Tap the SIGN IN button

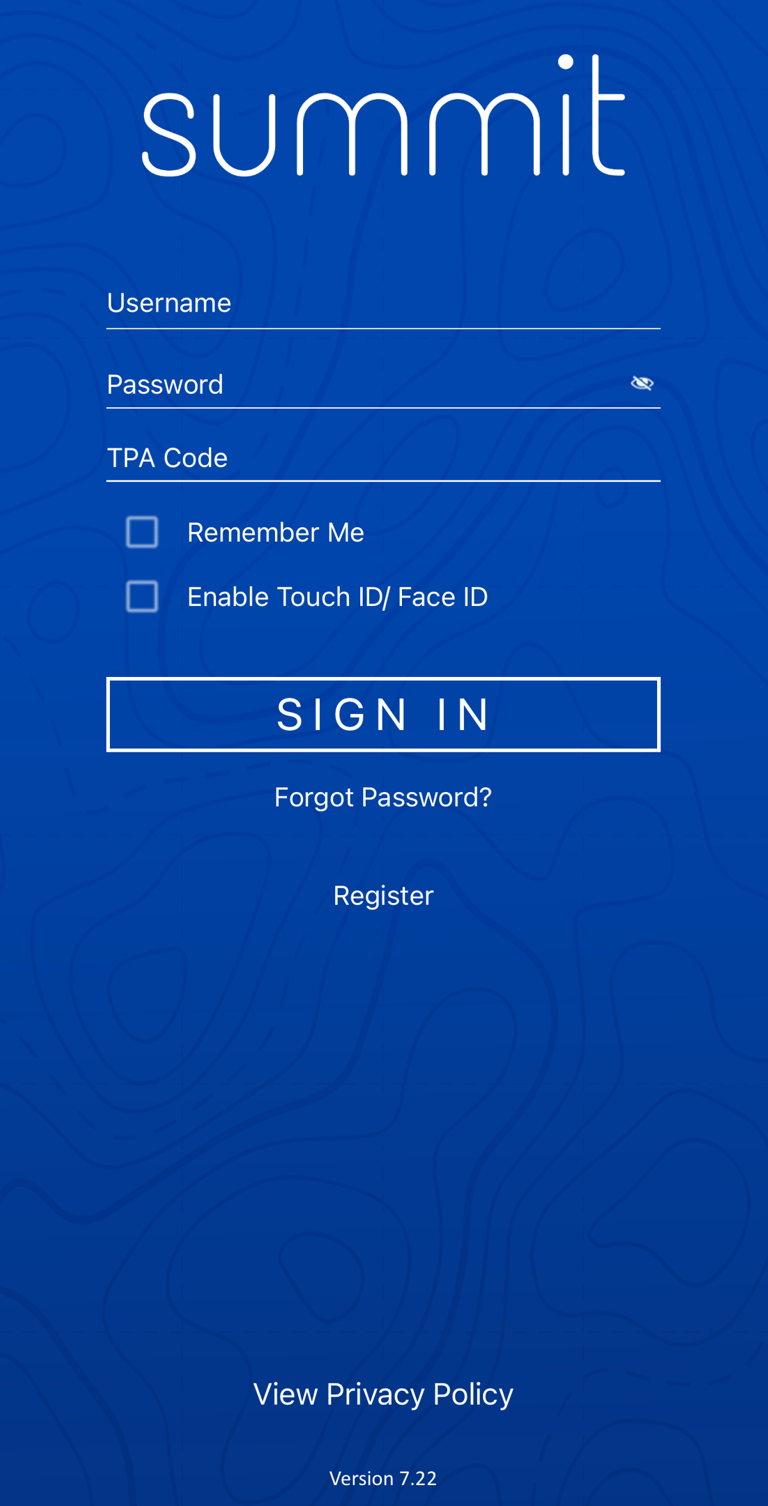point(383,714)
